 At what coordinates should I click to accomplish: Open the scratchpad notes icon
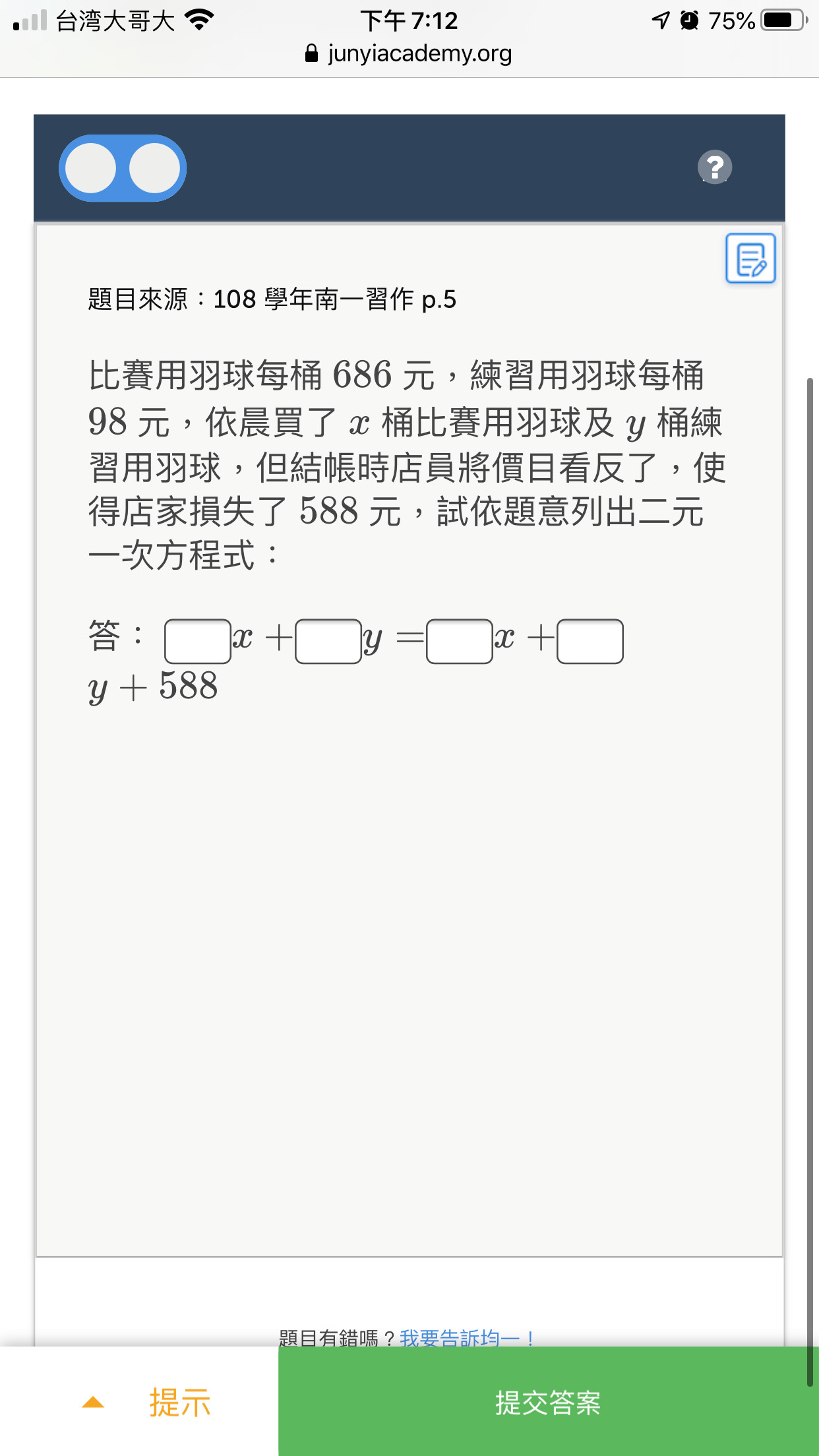(750, 258)
